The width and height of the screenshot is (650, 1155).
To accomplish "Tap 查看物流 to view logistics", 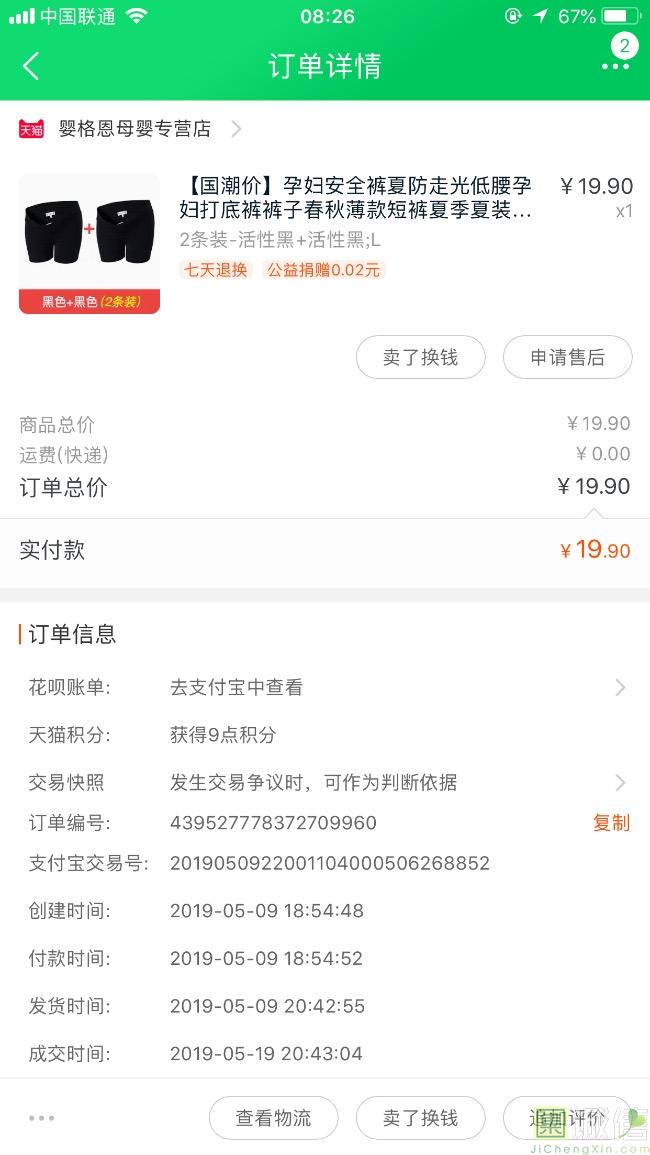I will pyautogui.click(x=273, y=1117).
